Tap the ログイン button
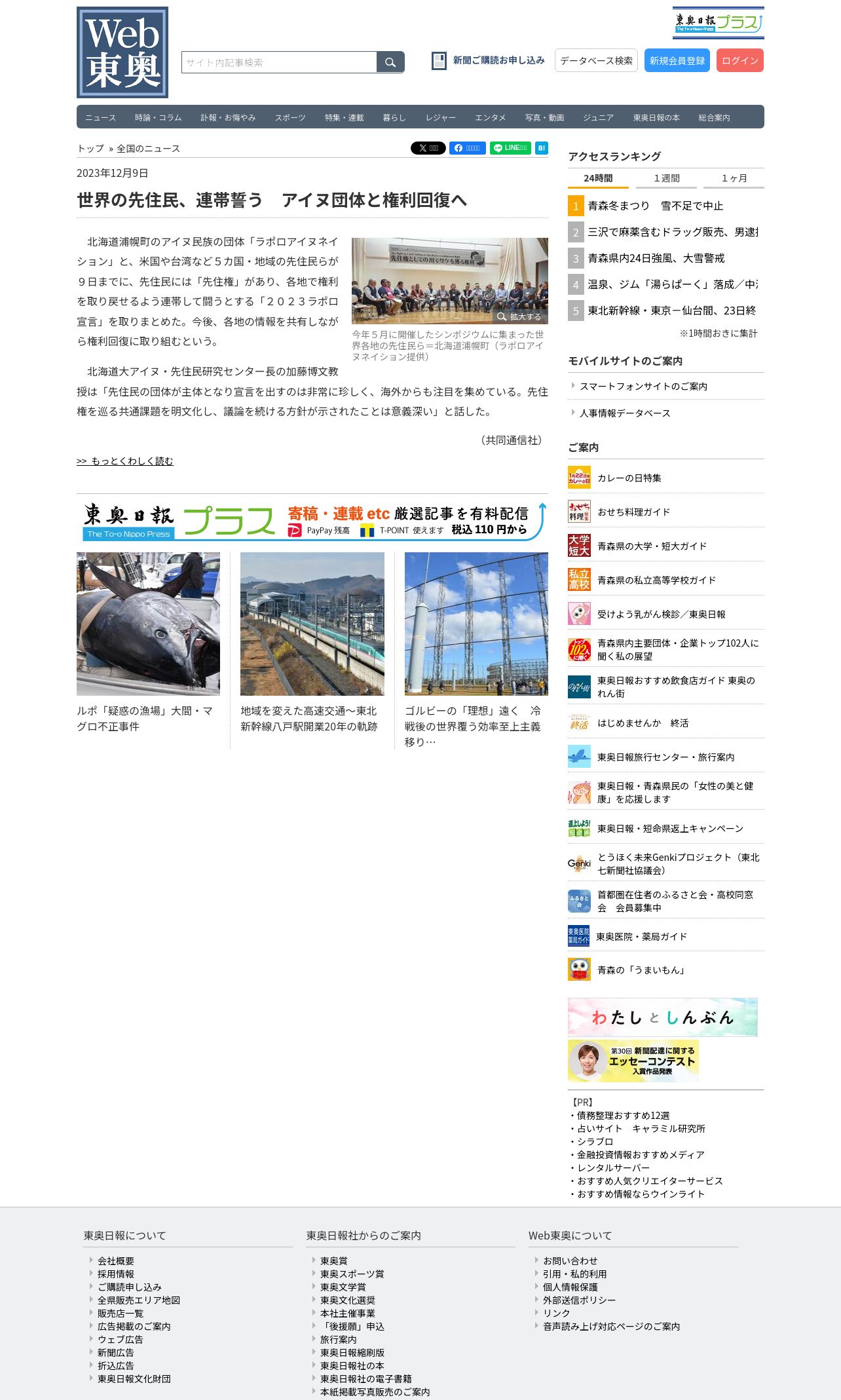The height and width of the screenshot is (1400, 841). (x=739, y=60)
